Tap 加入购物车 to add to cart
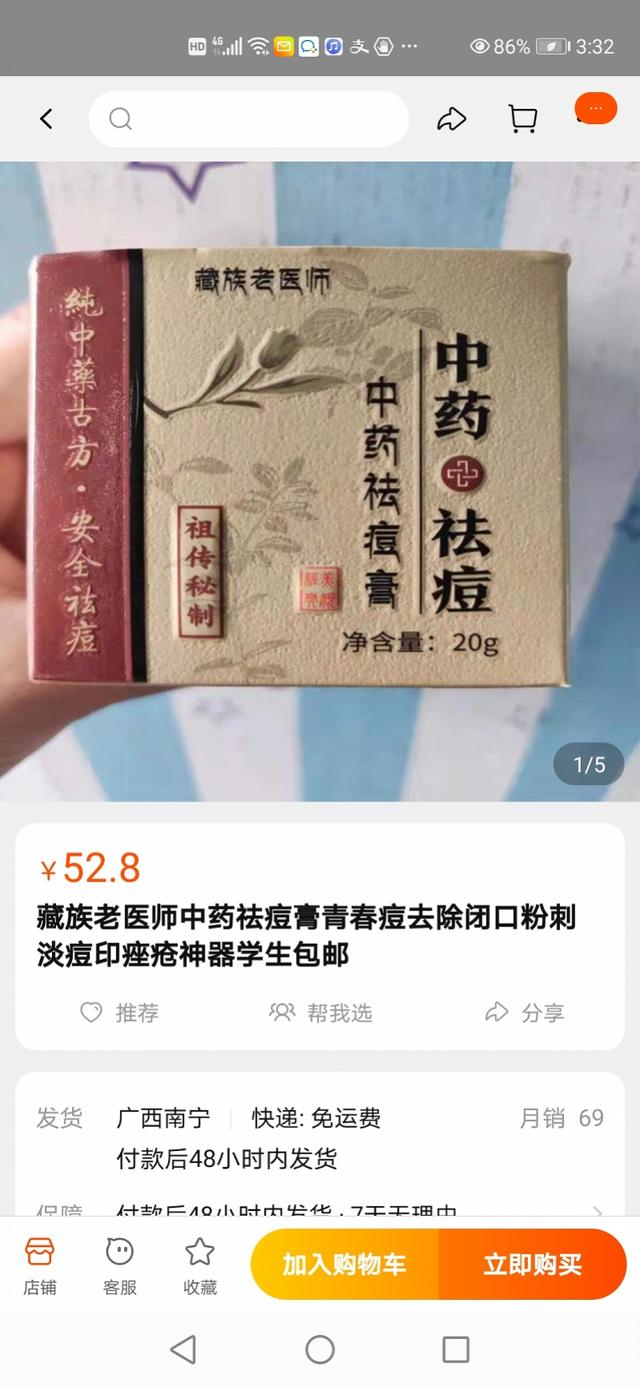The width and height of the screenshot is (640, 1387). tap(344, 1264)
